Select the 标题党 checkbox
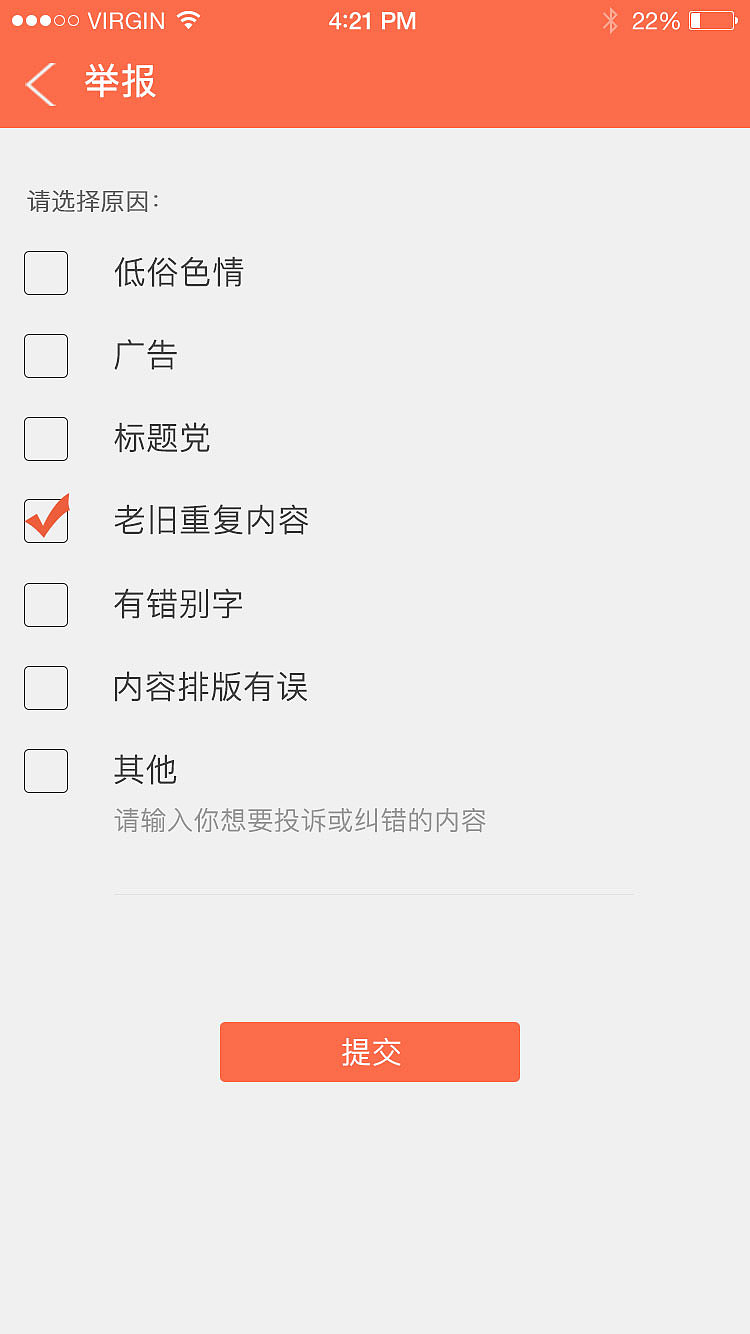Screen dimensions: 750x1334 [45, 438]
